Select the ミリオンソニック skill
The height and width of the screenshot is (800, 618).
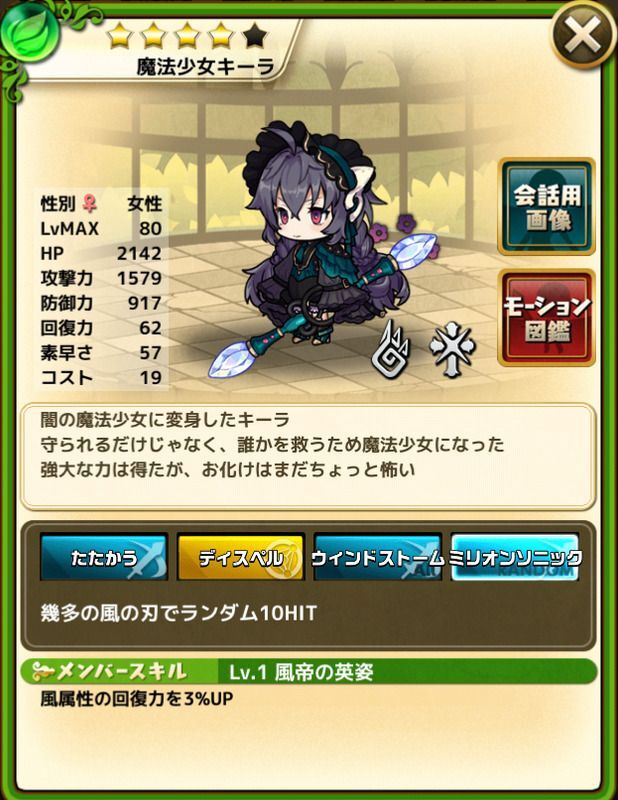[x=514, y=558]
